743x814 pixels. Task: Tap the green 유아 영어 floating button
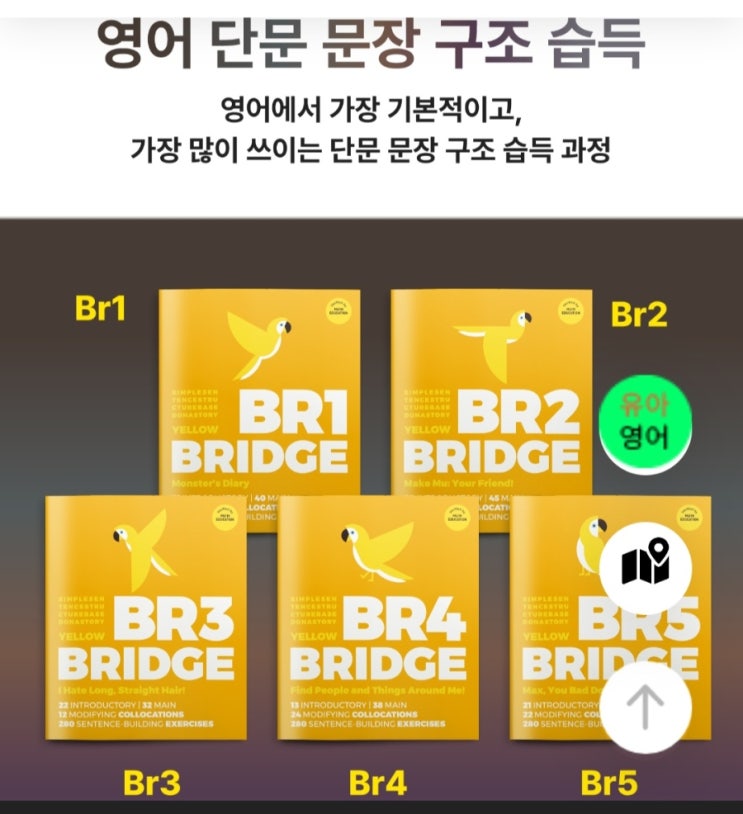point(644,421)
